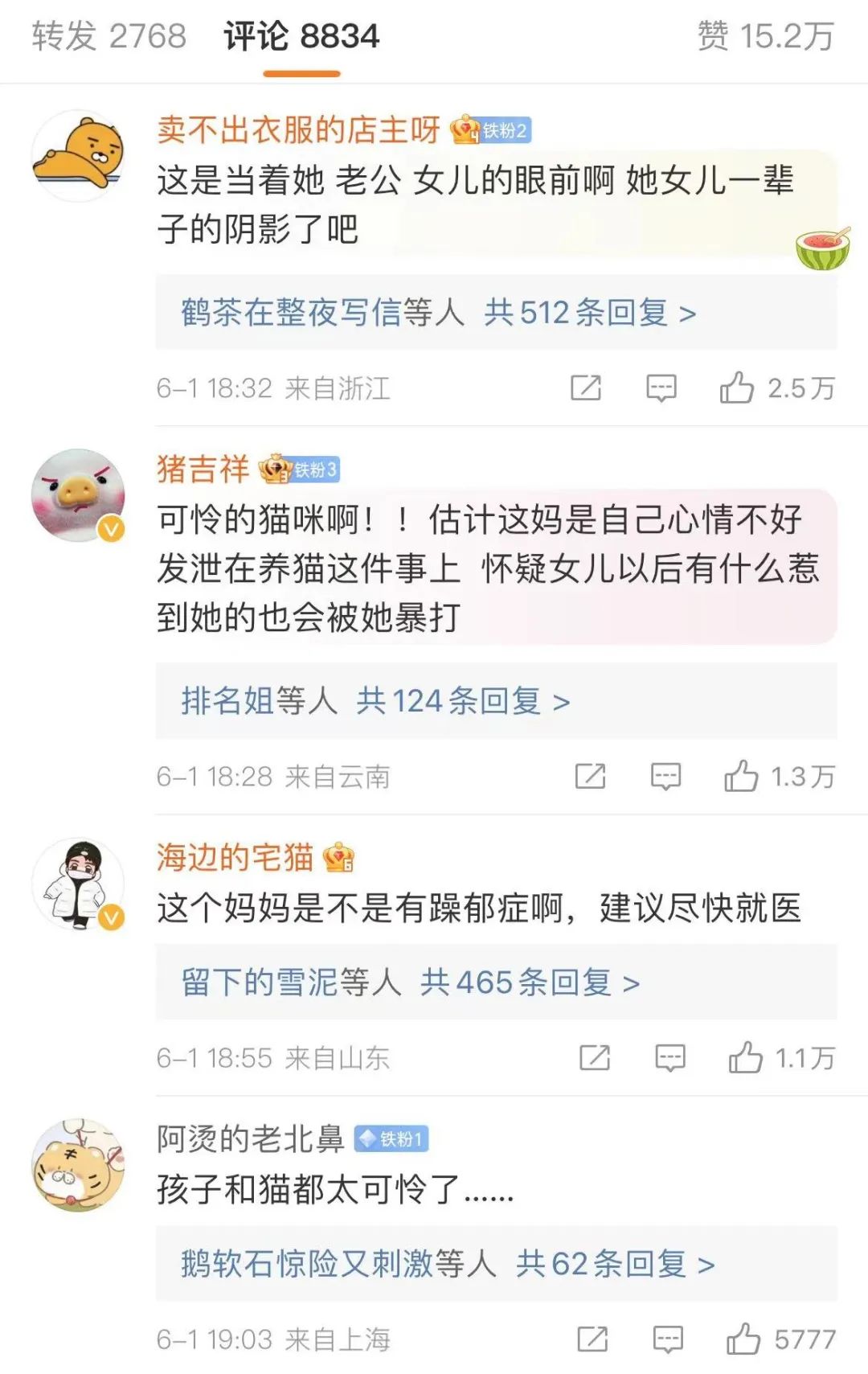
Task: Like 阿烫的老北鼻's comment
Action: [x=743, y=1339]
